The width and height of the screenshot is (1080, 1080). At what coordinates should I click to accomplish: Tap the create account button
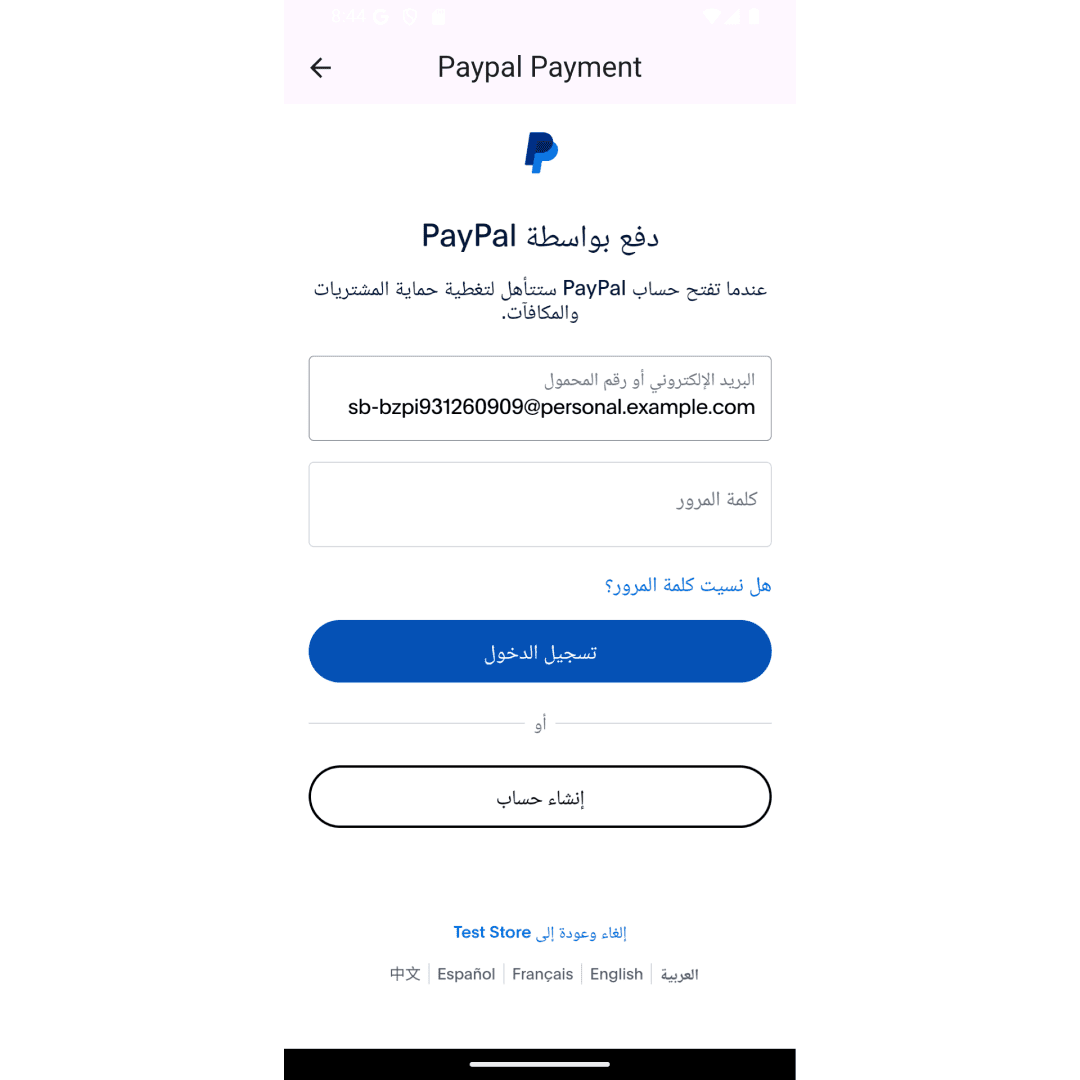click(x=540, y=797)
